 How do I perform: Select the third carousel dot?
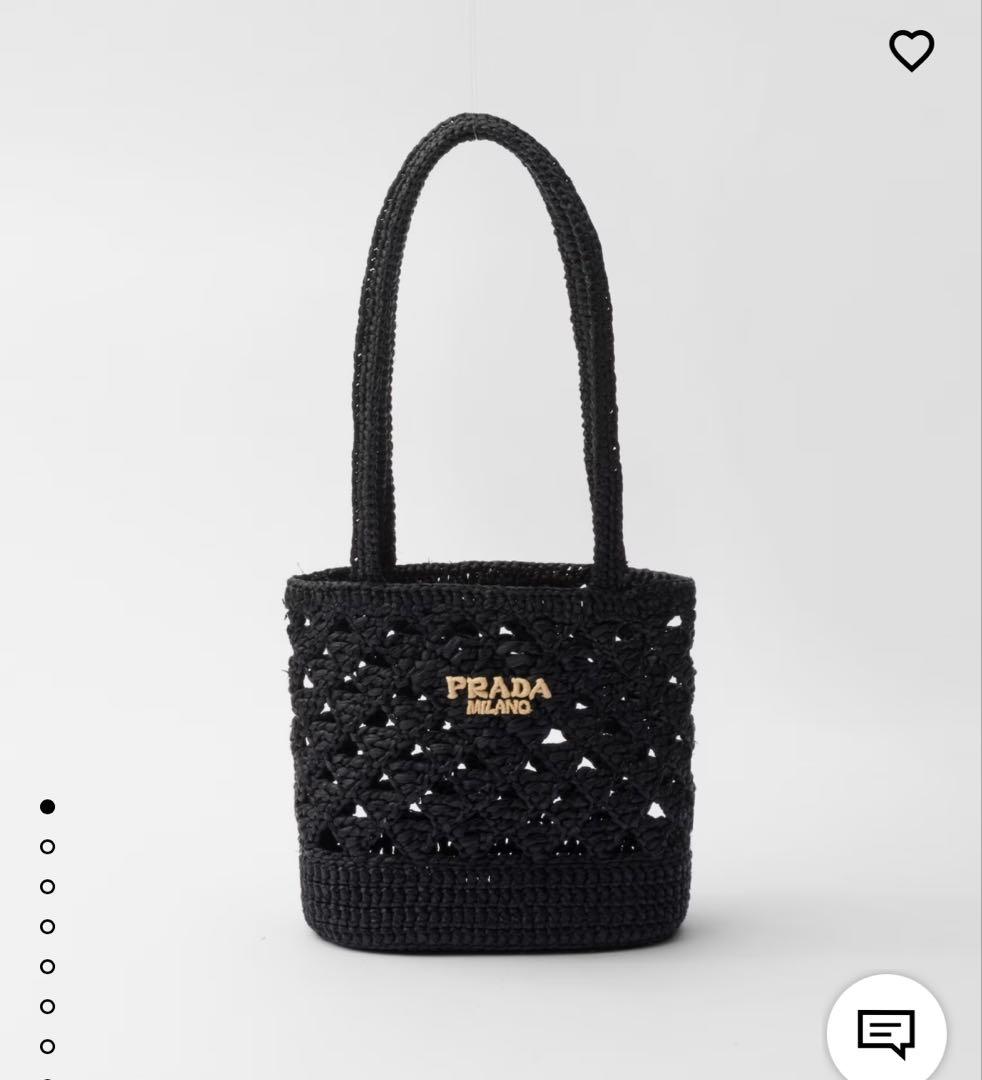(x=46, y=887)
